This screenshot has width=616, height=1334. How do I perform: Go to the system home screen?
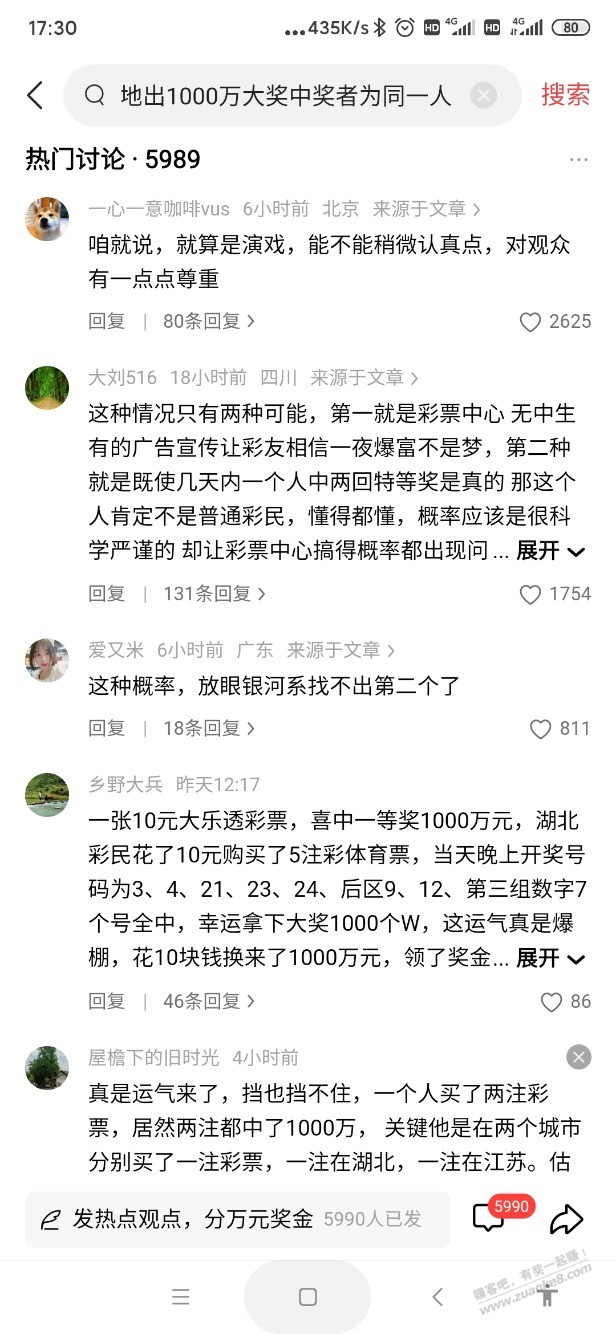[x=308, y=1297]
